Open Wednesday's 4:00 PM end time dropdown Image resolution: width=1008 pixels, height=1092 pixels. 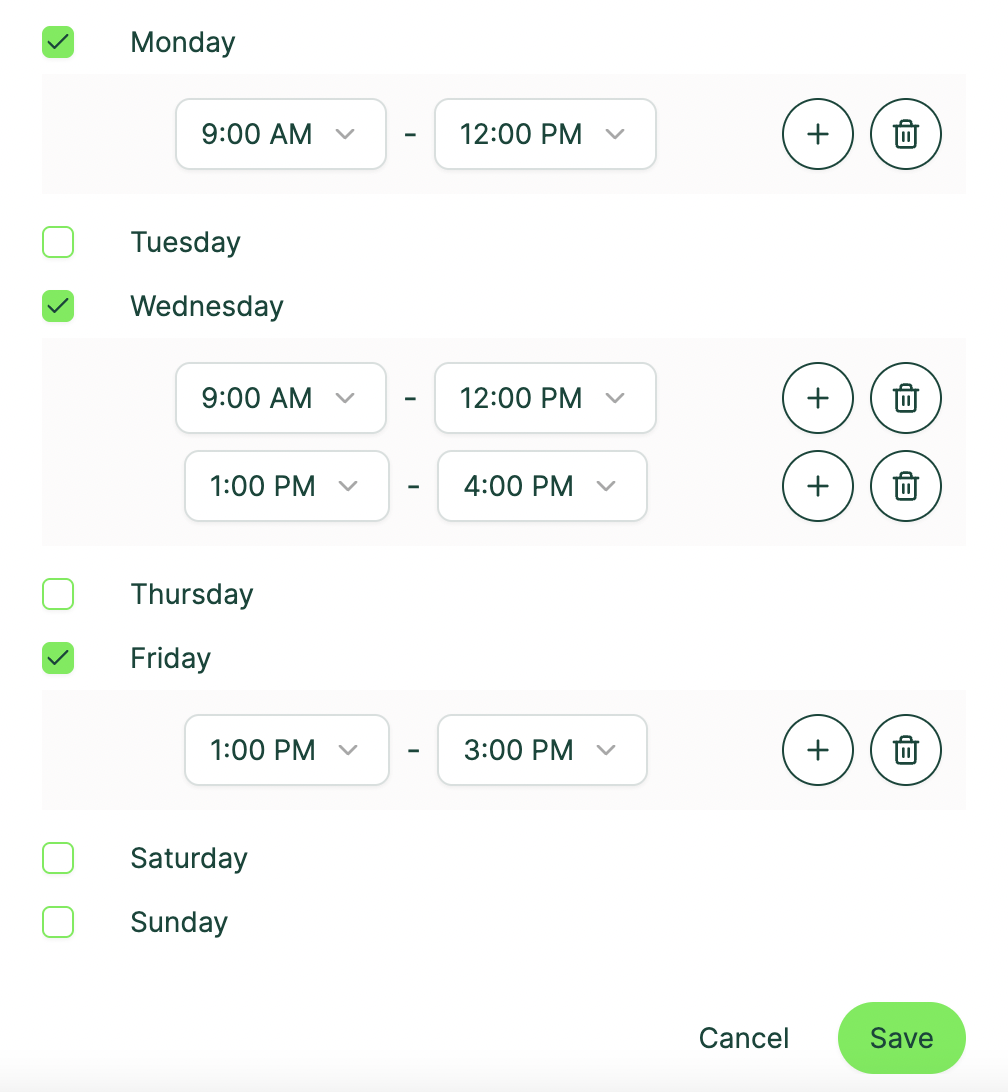542,486
